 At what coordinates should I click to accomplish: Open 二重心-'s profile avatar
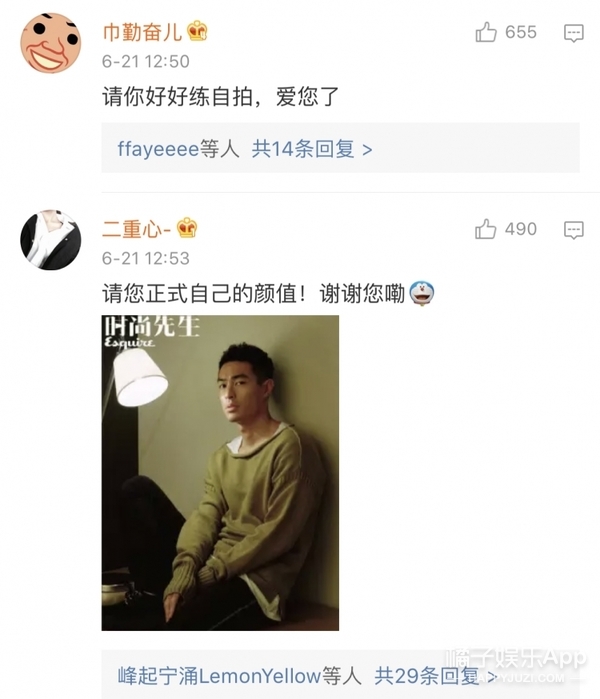[x=51, y=240]
